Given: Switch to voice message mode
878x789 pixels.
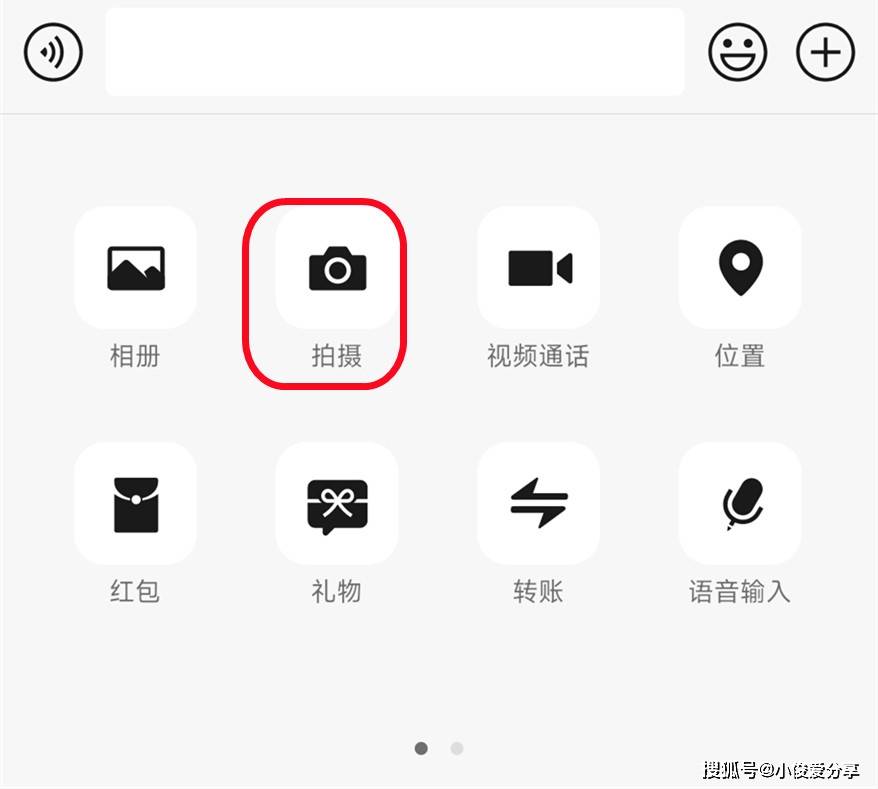Looking at the screenshot, I should click(x=53, y=52).
